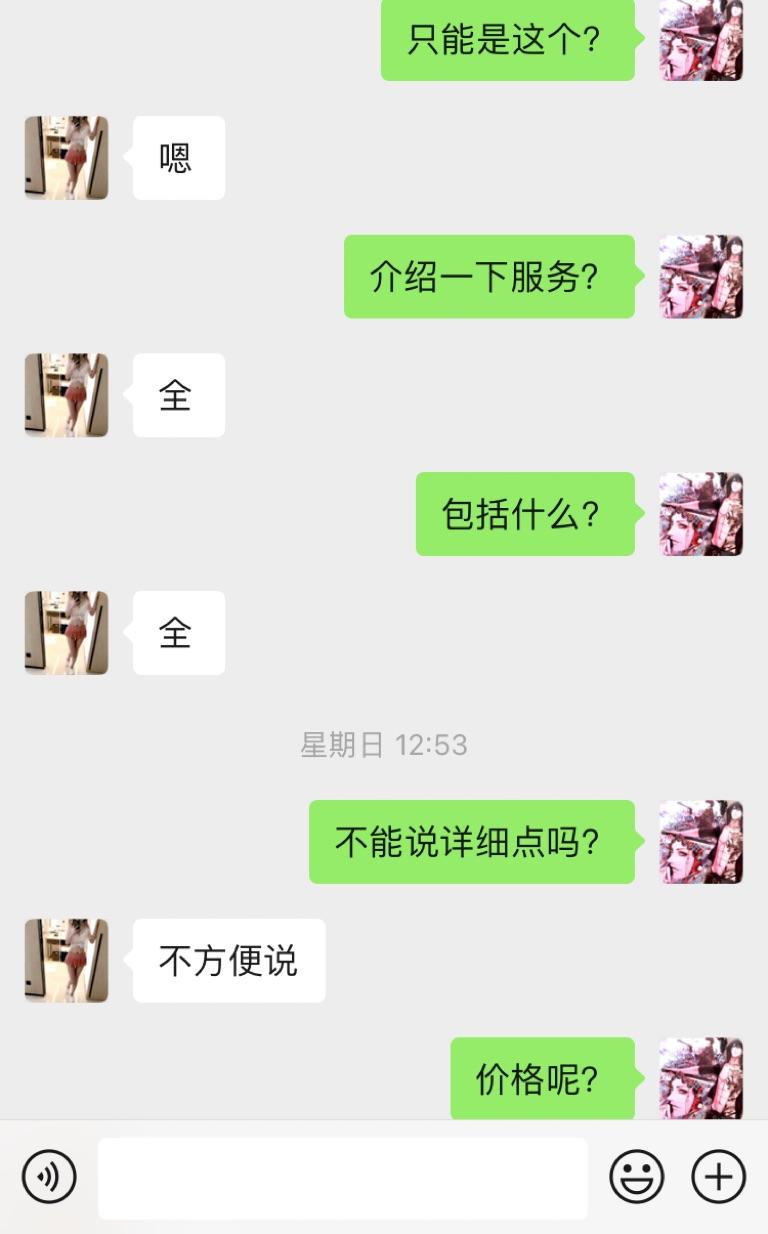Focus the message text field
The image size is (768, 1234).
tap(342, 1178)
